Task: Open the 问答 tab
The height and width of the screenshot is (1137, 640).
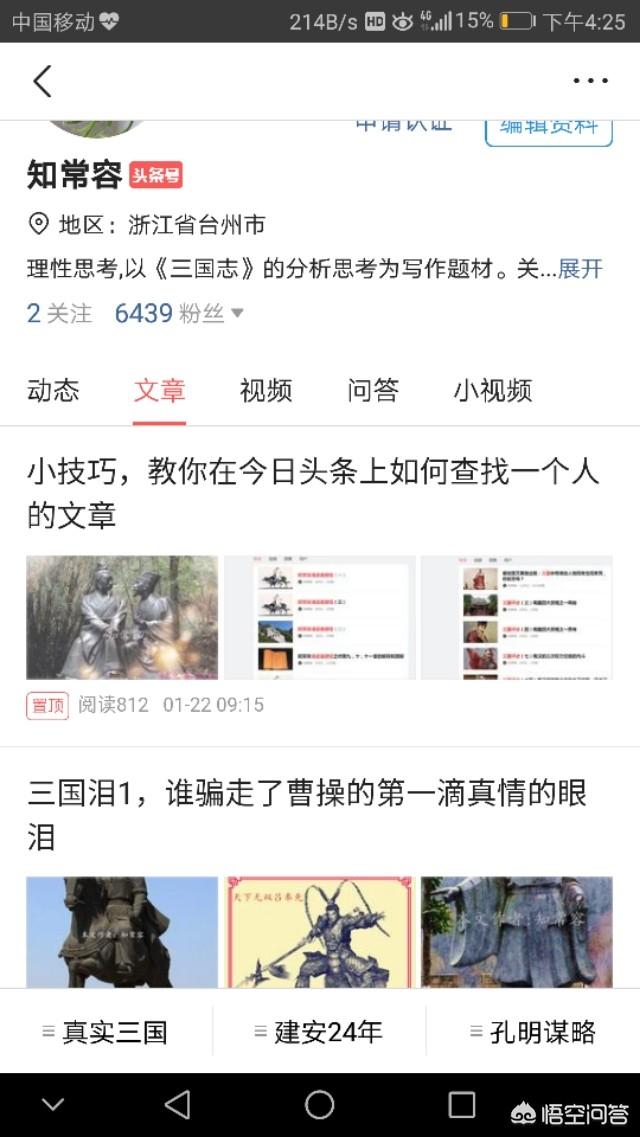Action: (373, 390)
